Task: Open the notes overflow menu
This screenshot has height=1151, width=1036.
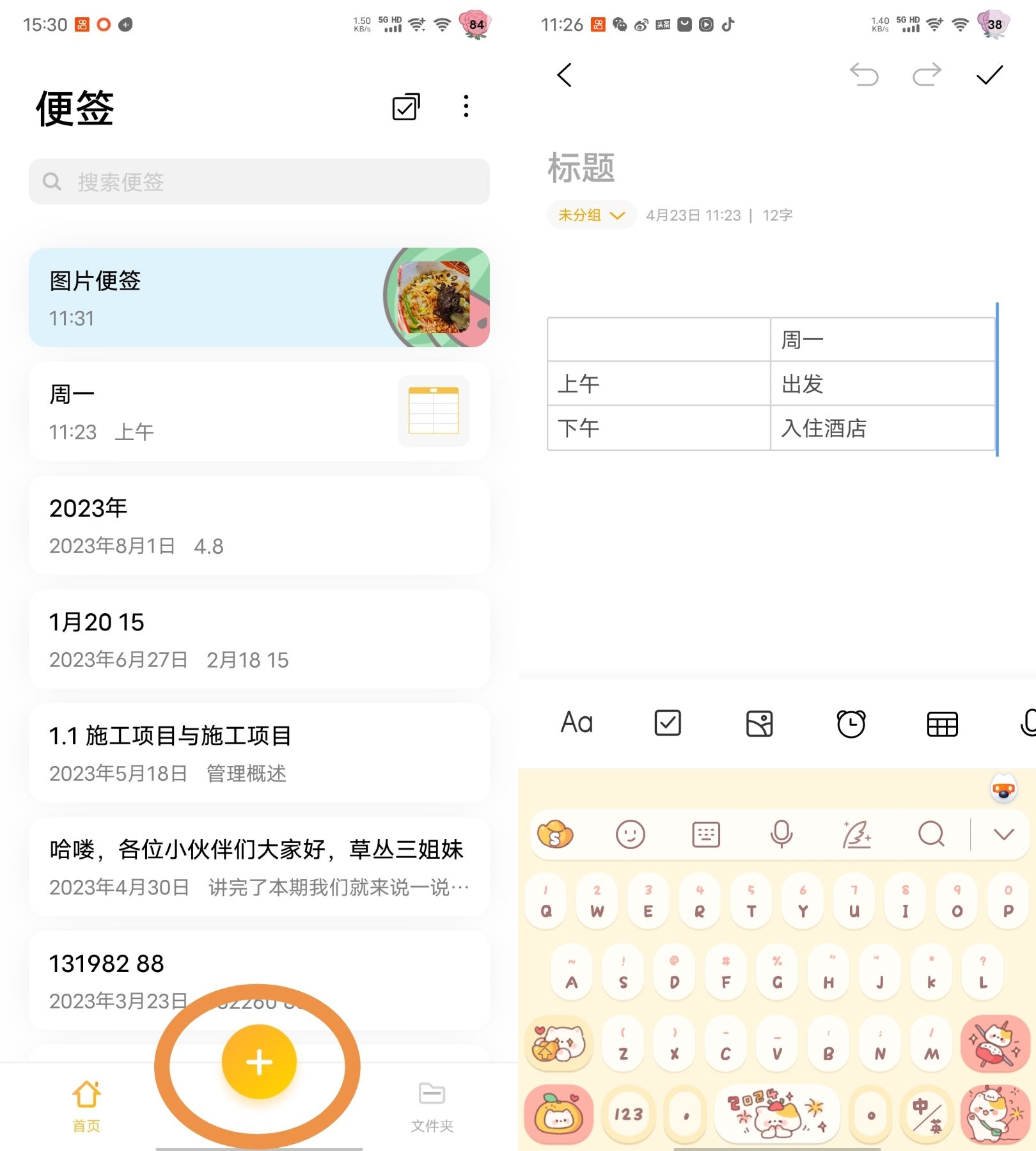Action: (466, 106)
